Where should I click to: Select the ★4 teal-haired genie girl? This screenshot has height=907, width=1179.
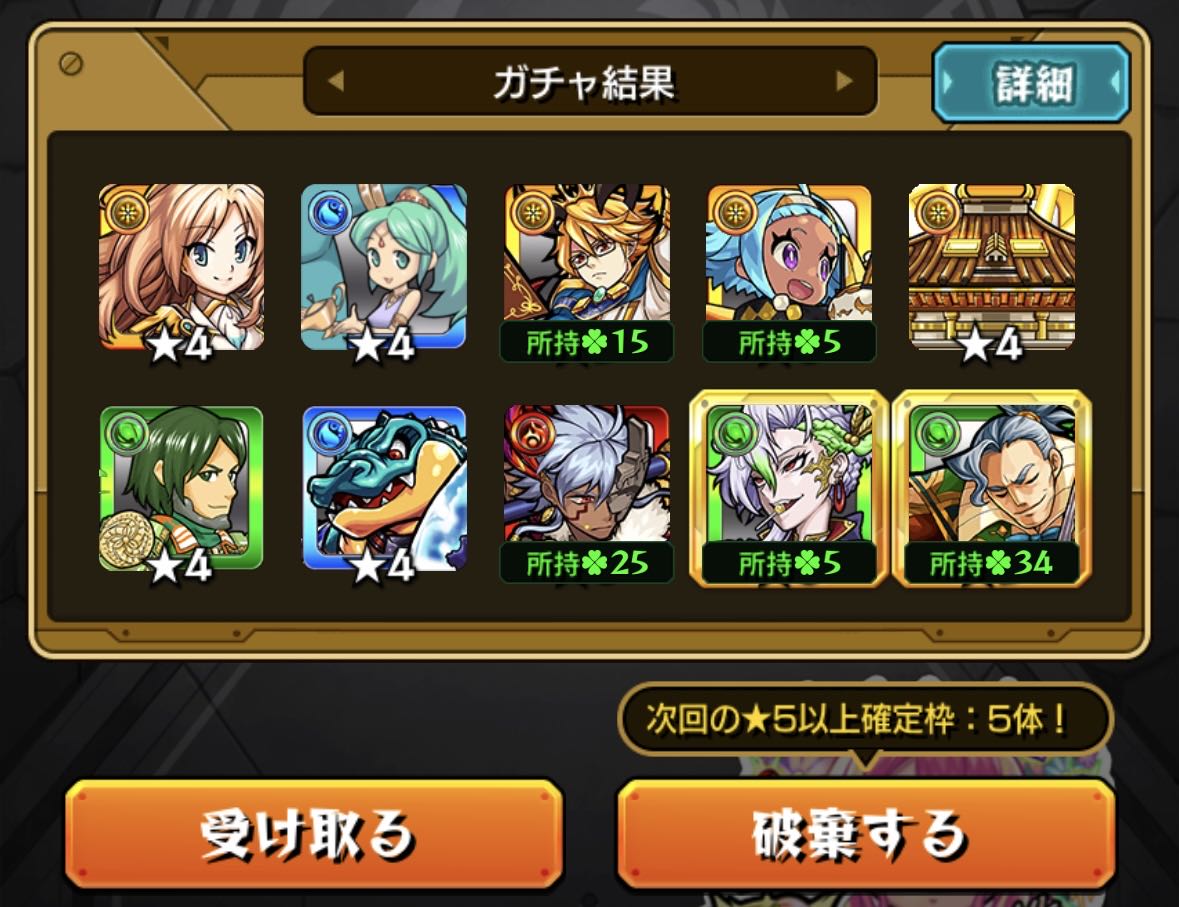pos(384,269)
